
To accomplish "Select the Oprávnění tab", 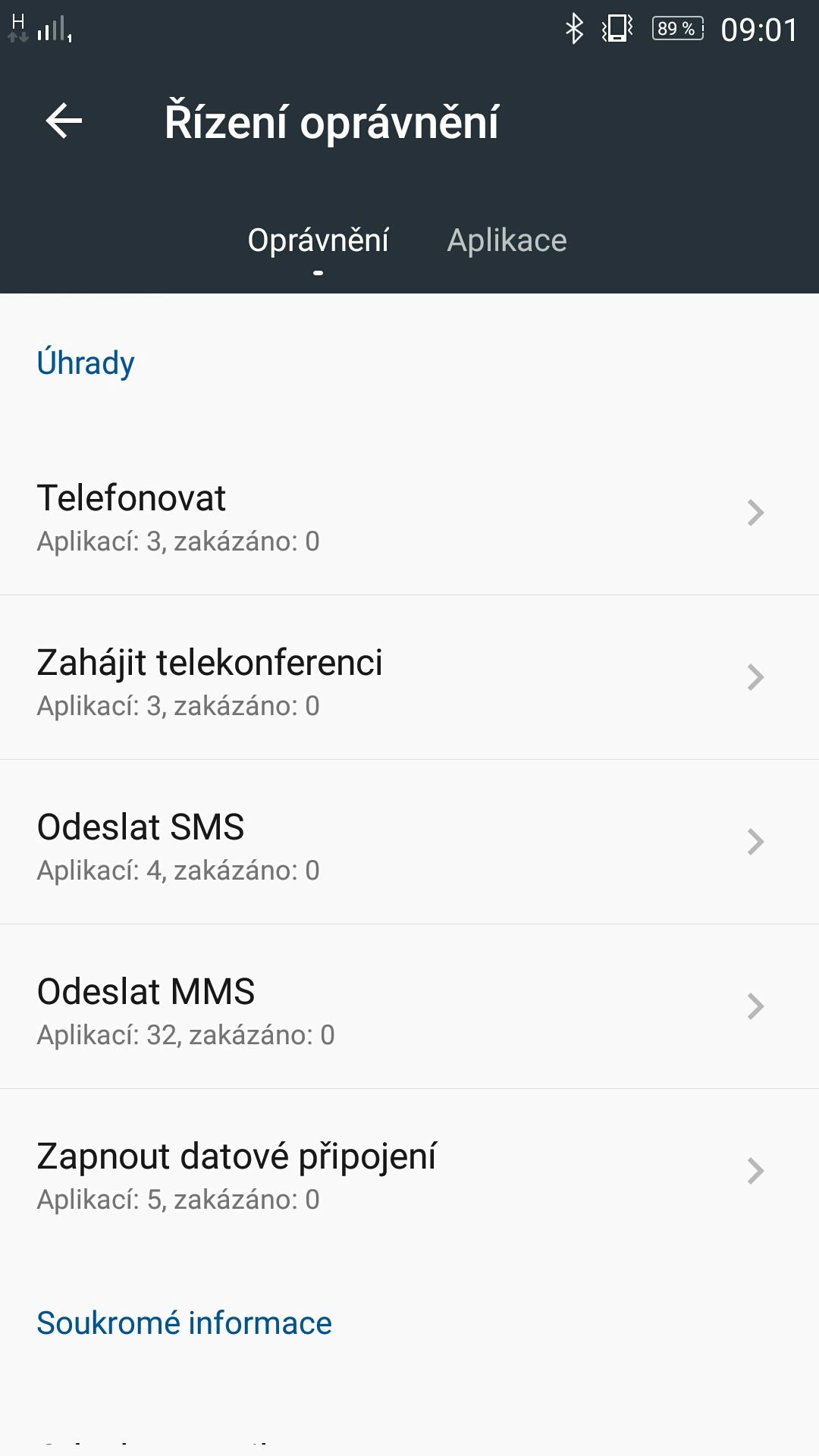I will click(x=318, y=241).
